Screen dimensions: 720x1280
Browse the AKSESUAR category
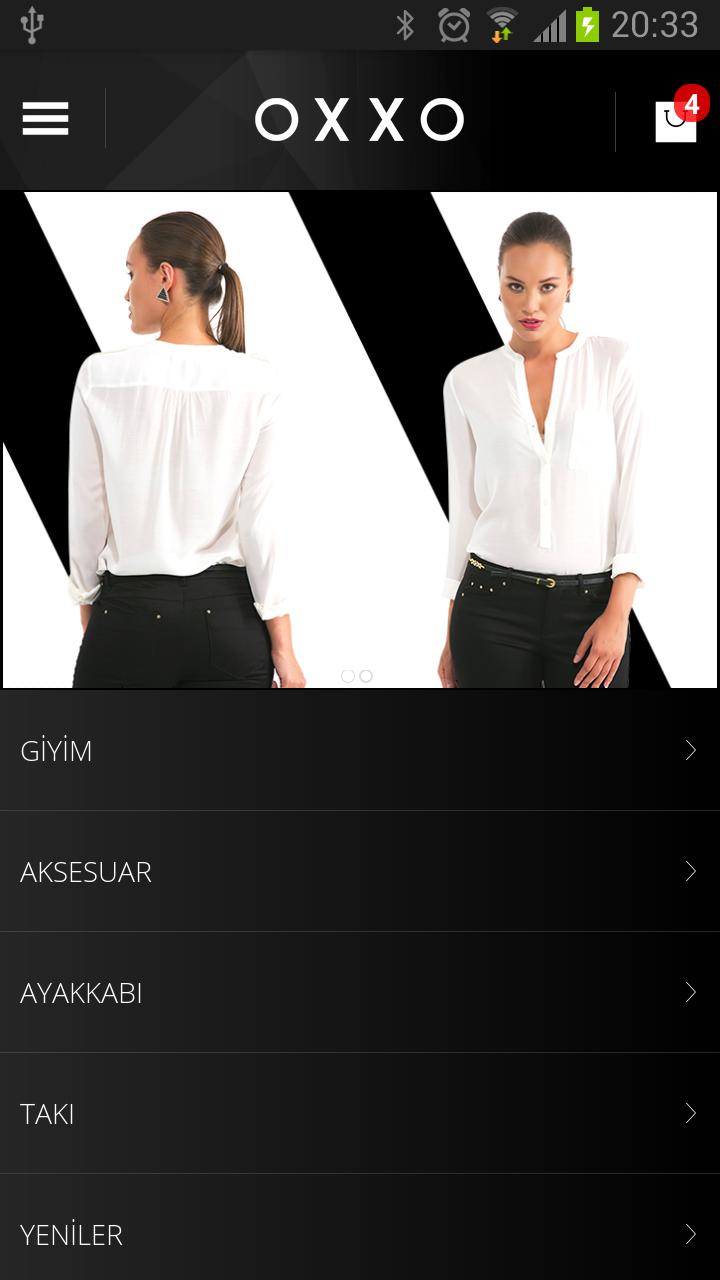click(x=360, y=872)
